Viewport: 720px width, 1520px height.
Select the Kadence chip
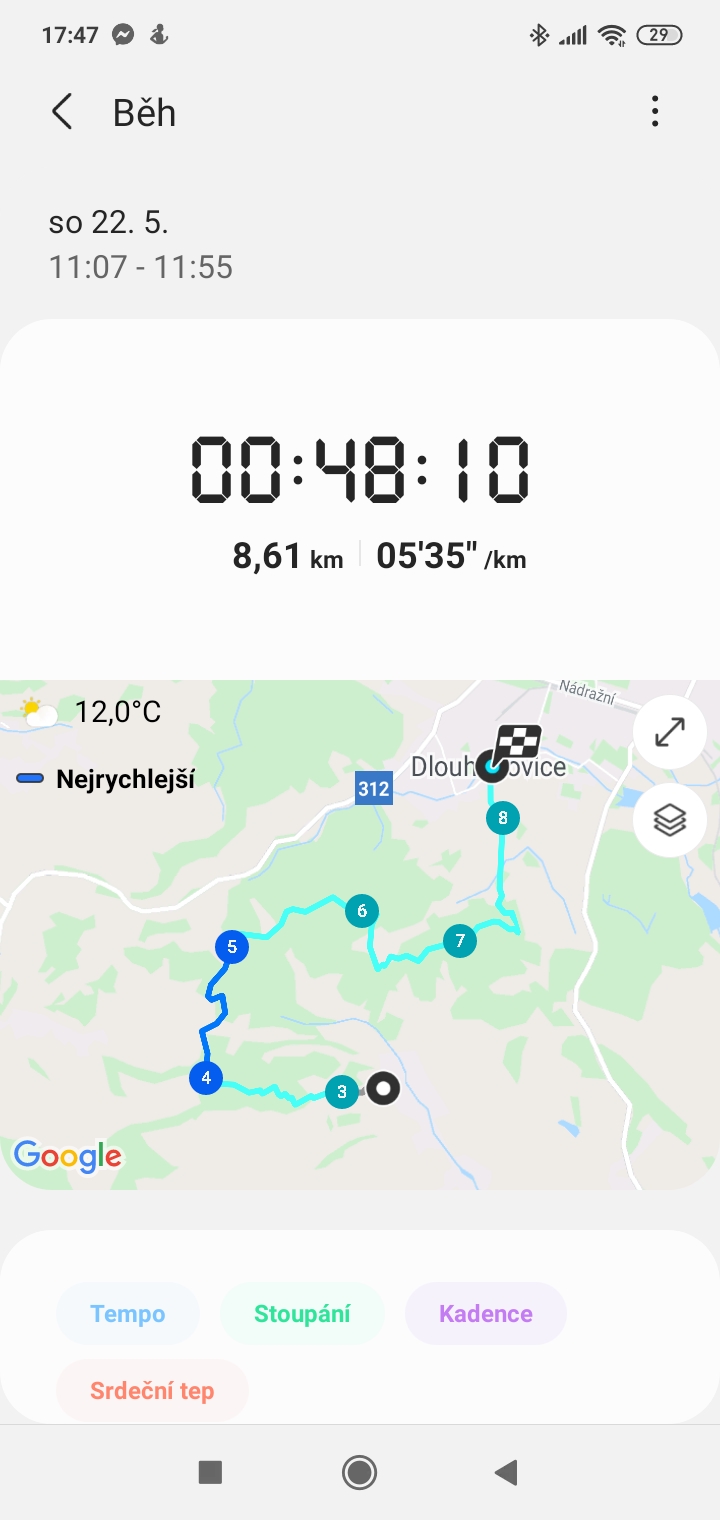[x=486, y=1313]
